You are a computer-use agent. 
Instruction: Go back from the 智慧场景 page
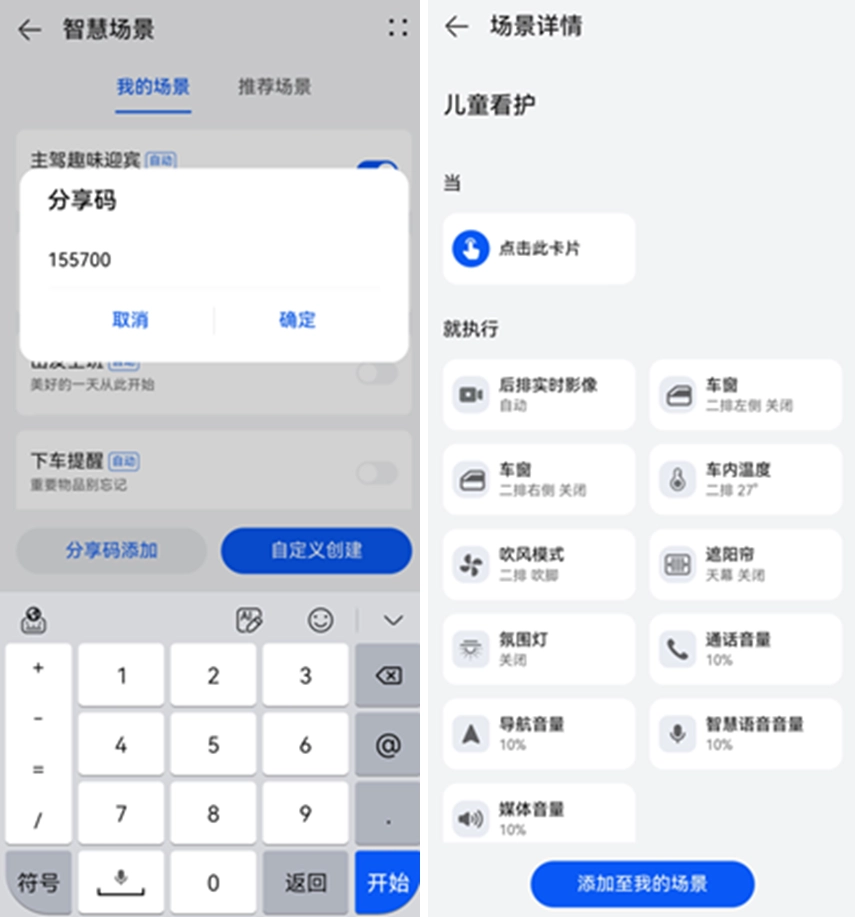(29, 29)
